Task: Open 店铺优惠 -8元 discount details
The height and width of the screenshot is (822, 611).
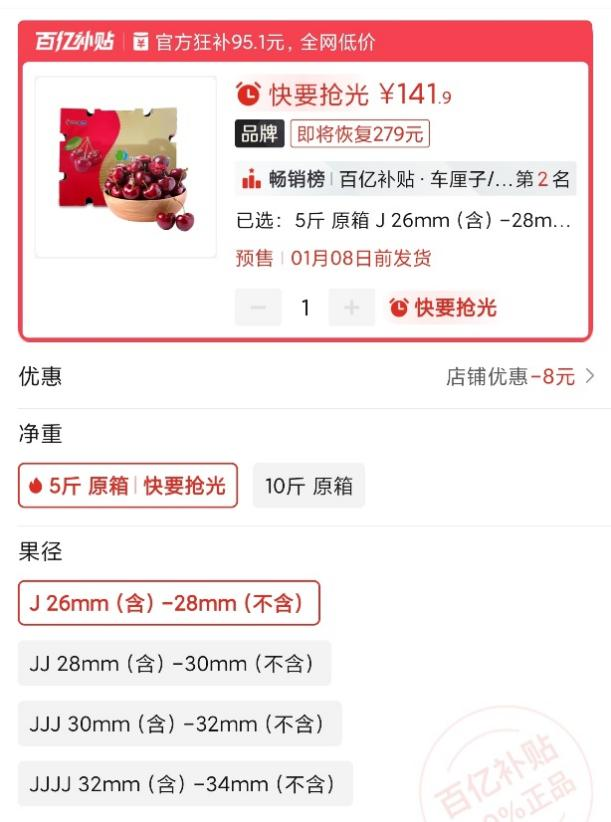Action: point(520,377)
